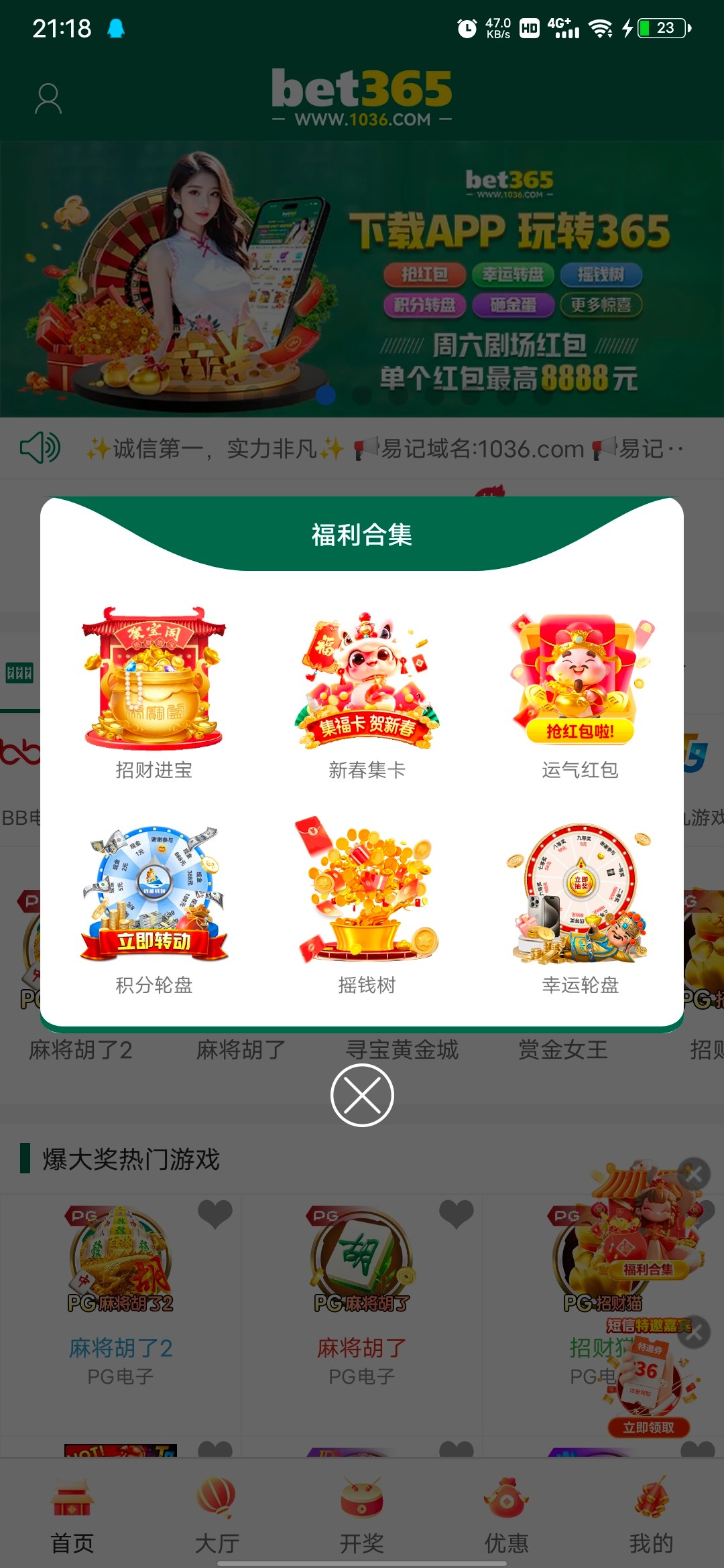Launch the 幸运轮盘 lucky wheel

coord(580,905)
